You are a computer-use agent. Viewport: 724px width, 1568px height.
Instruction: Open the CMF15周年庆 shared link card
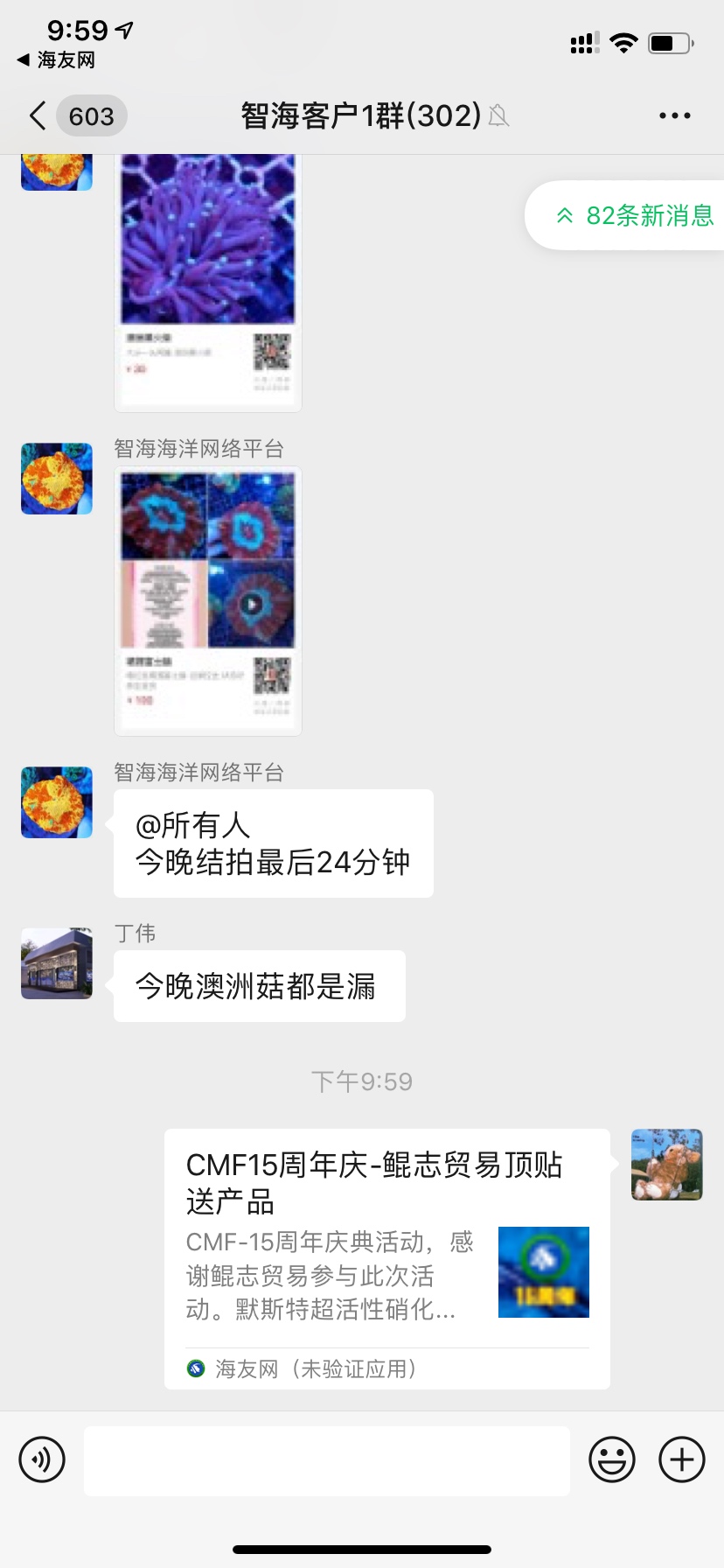pos(386,1256)
